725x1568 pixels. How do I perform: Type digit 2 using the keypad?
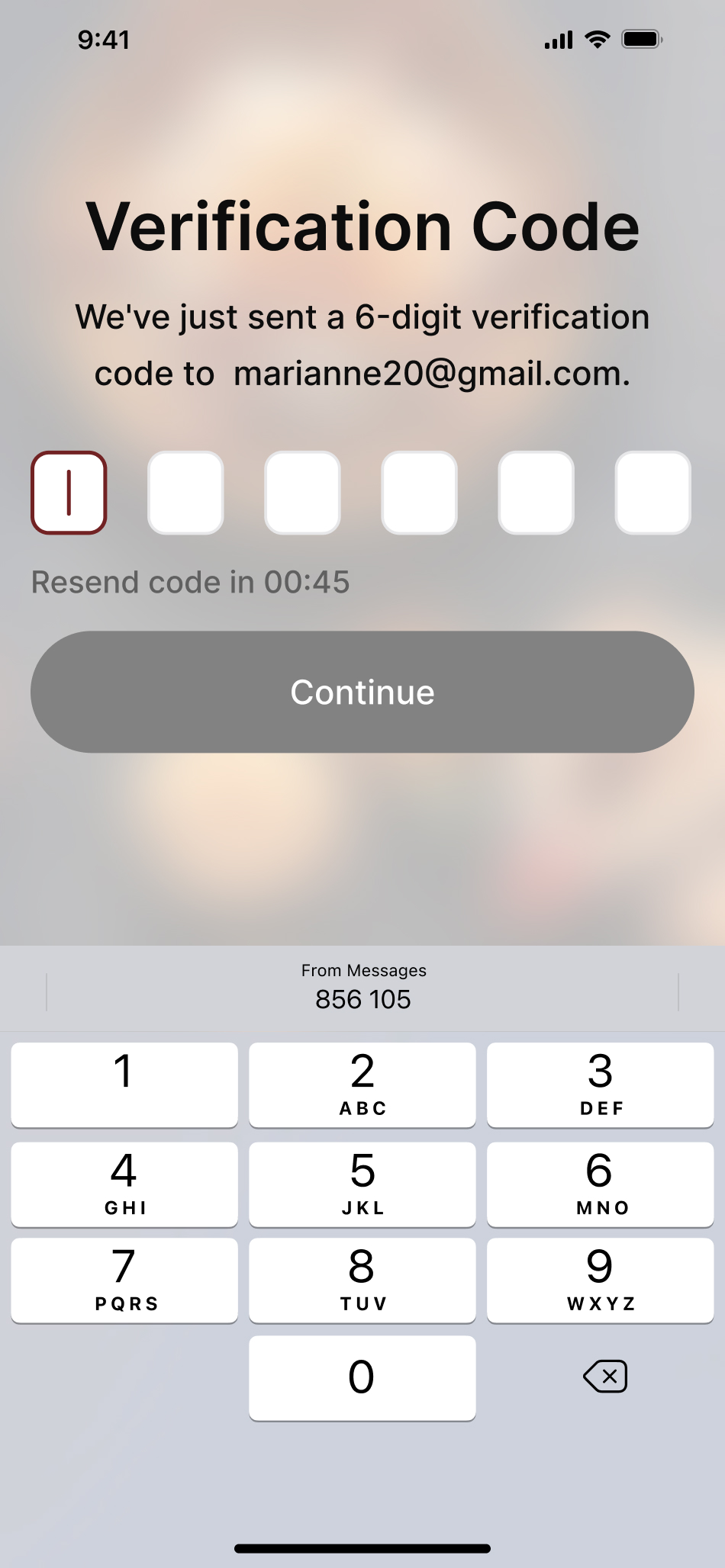click(x=362, y=1084)
